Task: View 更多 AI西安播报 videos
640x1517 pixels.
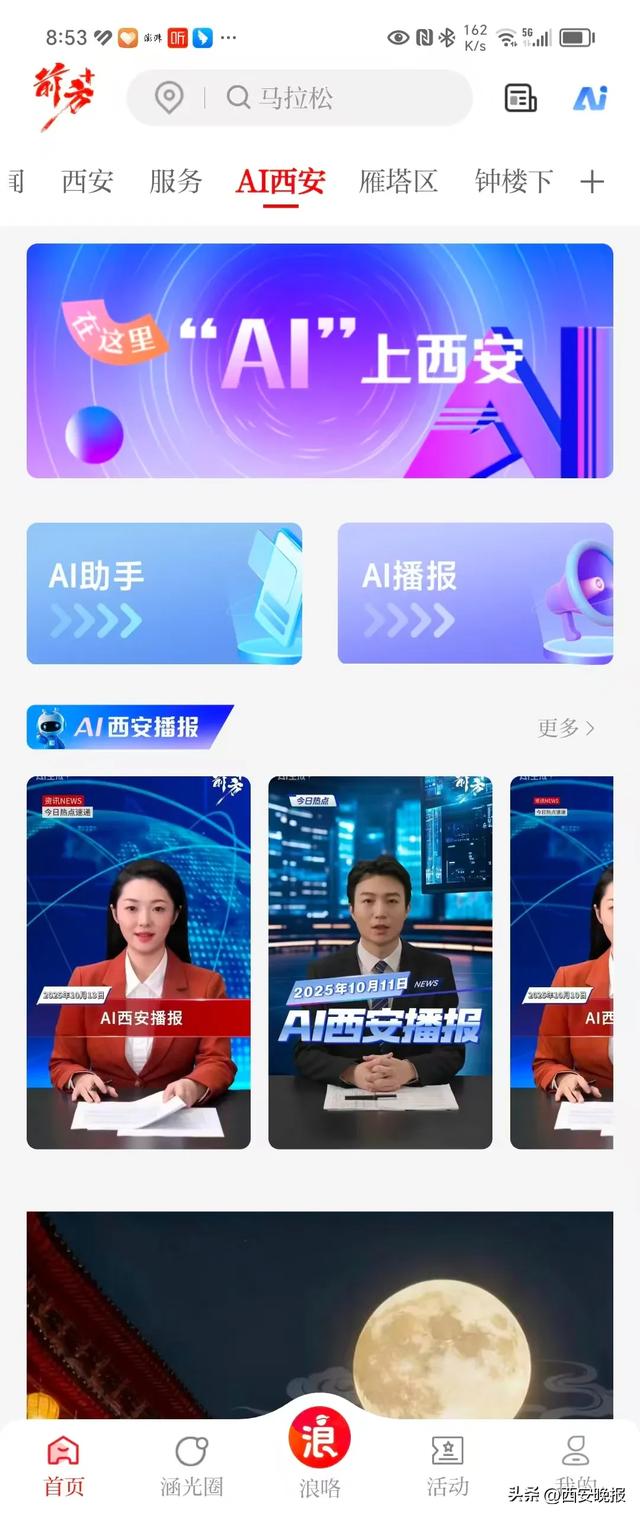Action: point(566,728)
